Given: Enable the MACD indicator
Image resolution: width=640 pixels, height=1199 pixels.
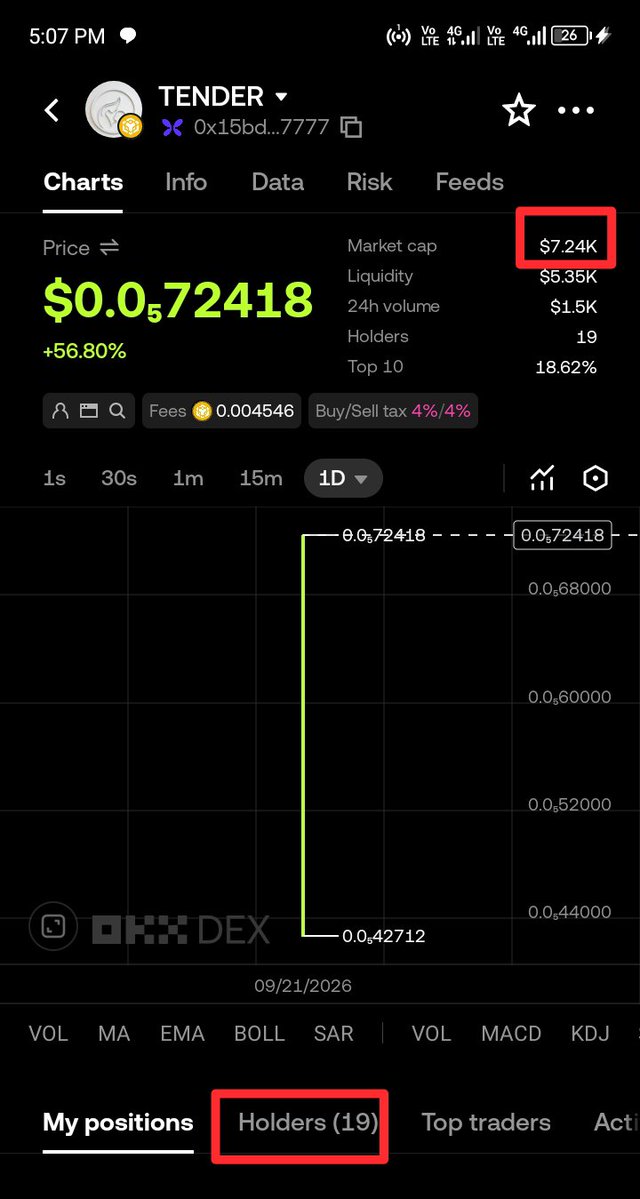Looking at the screenshot, I should click(x=511, y=1034).
